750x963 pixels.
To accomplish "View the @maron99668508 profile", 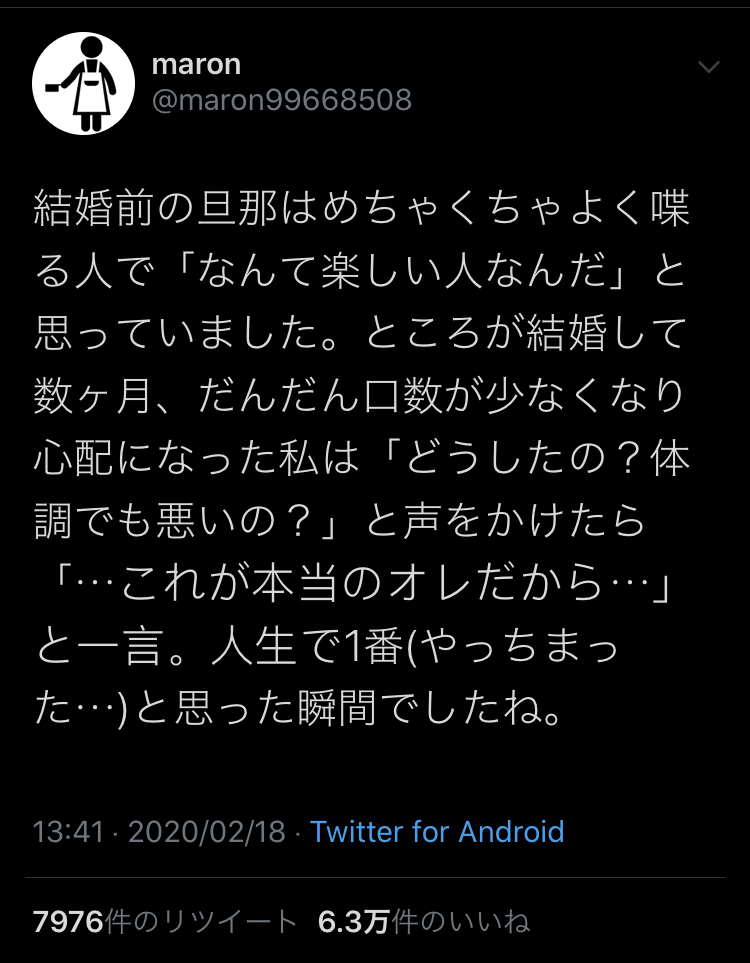I will click(281, 100).
